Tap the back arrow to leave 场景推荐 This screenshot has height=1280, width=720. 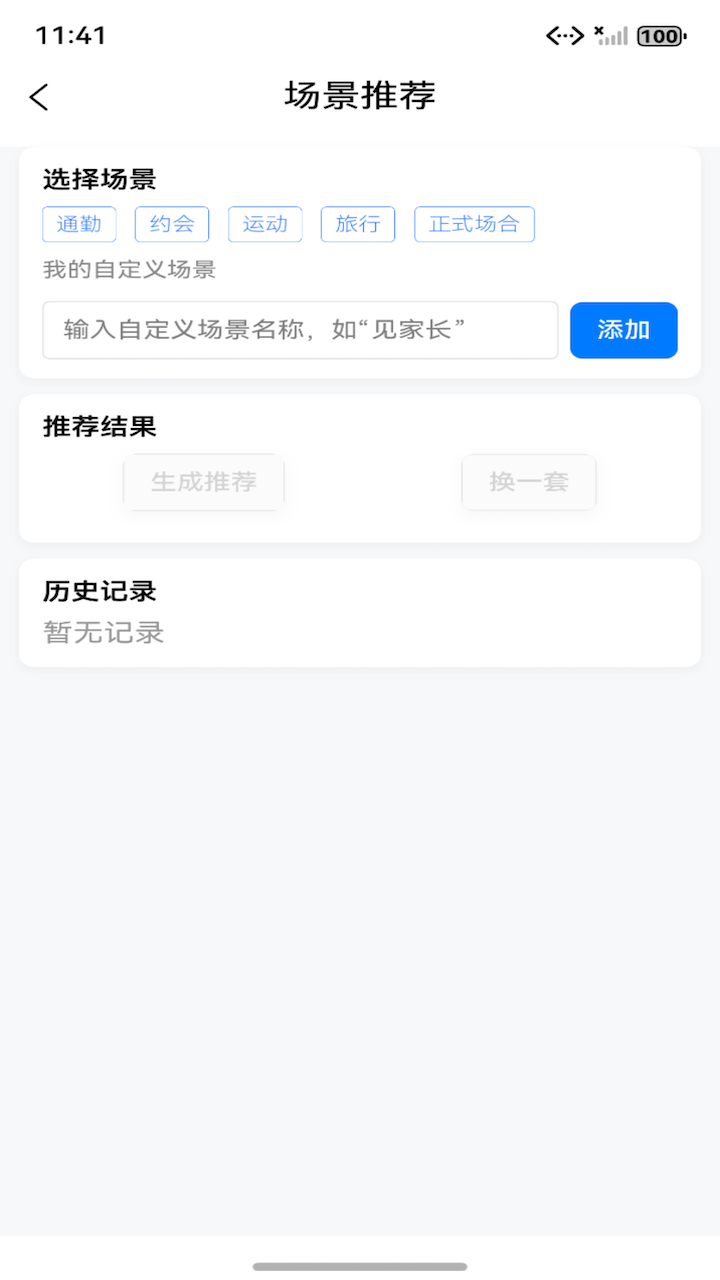coord(38,97)
